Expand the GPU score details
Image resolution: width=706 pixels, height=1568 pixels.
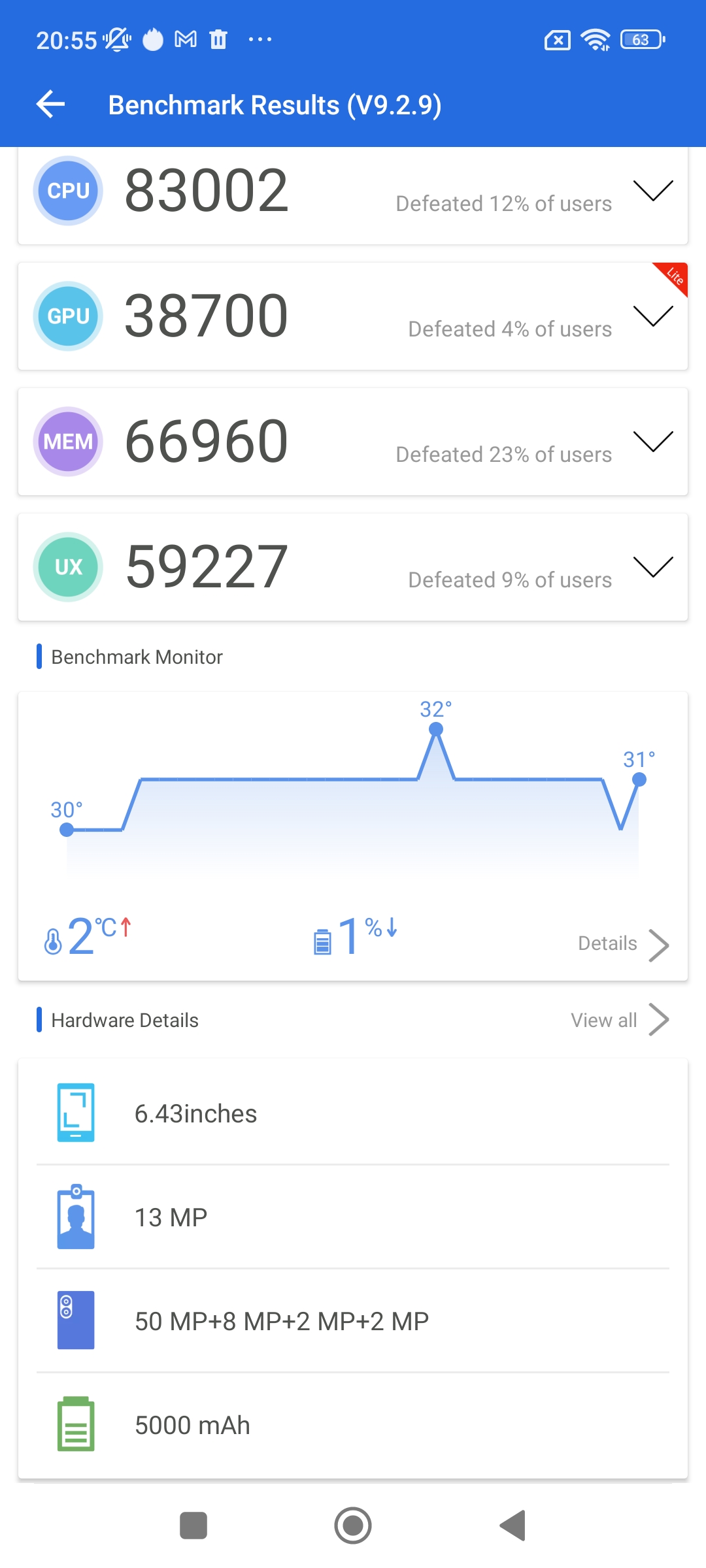point(652,316)
